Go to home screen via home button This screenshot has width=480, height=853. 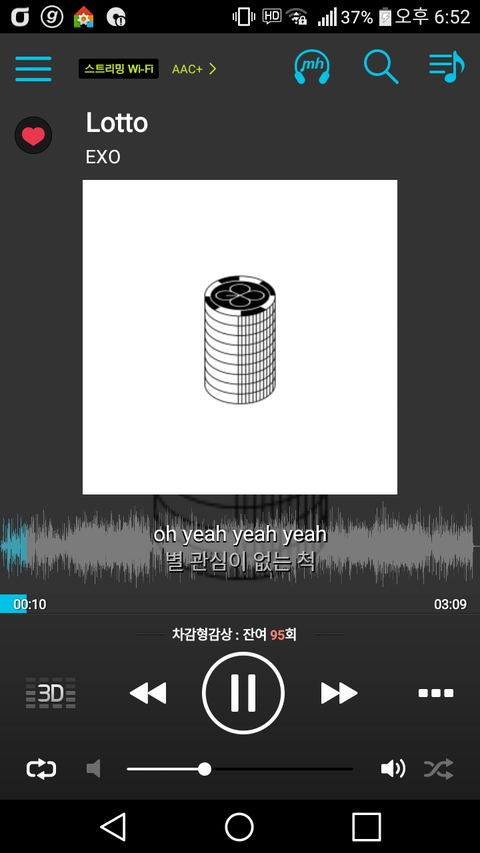[x=239, y=827]
